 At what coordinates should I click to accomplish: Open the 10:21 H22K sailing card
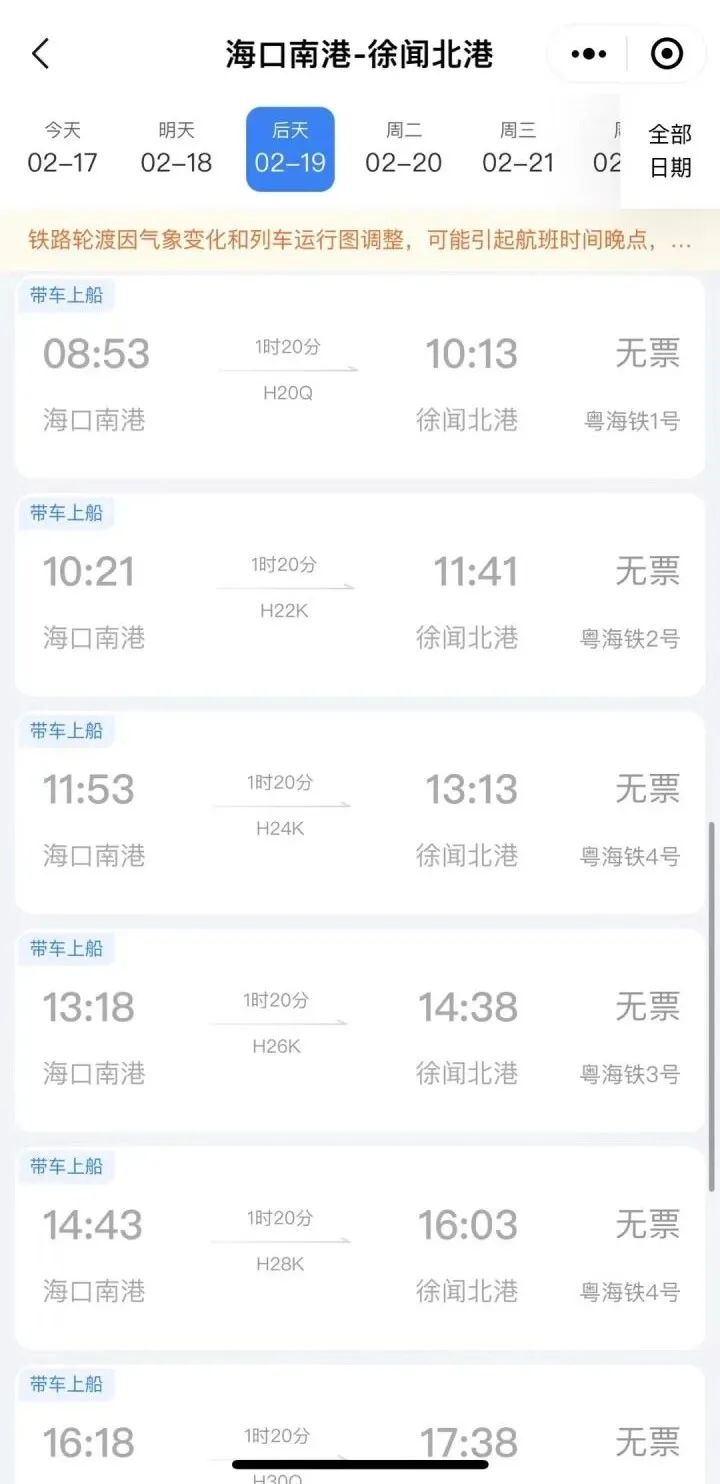[x=360, y=595]
